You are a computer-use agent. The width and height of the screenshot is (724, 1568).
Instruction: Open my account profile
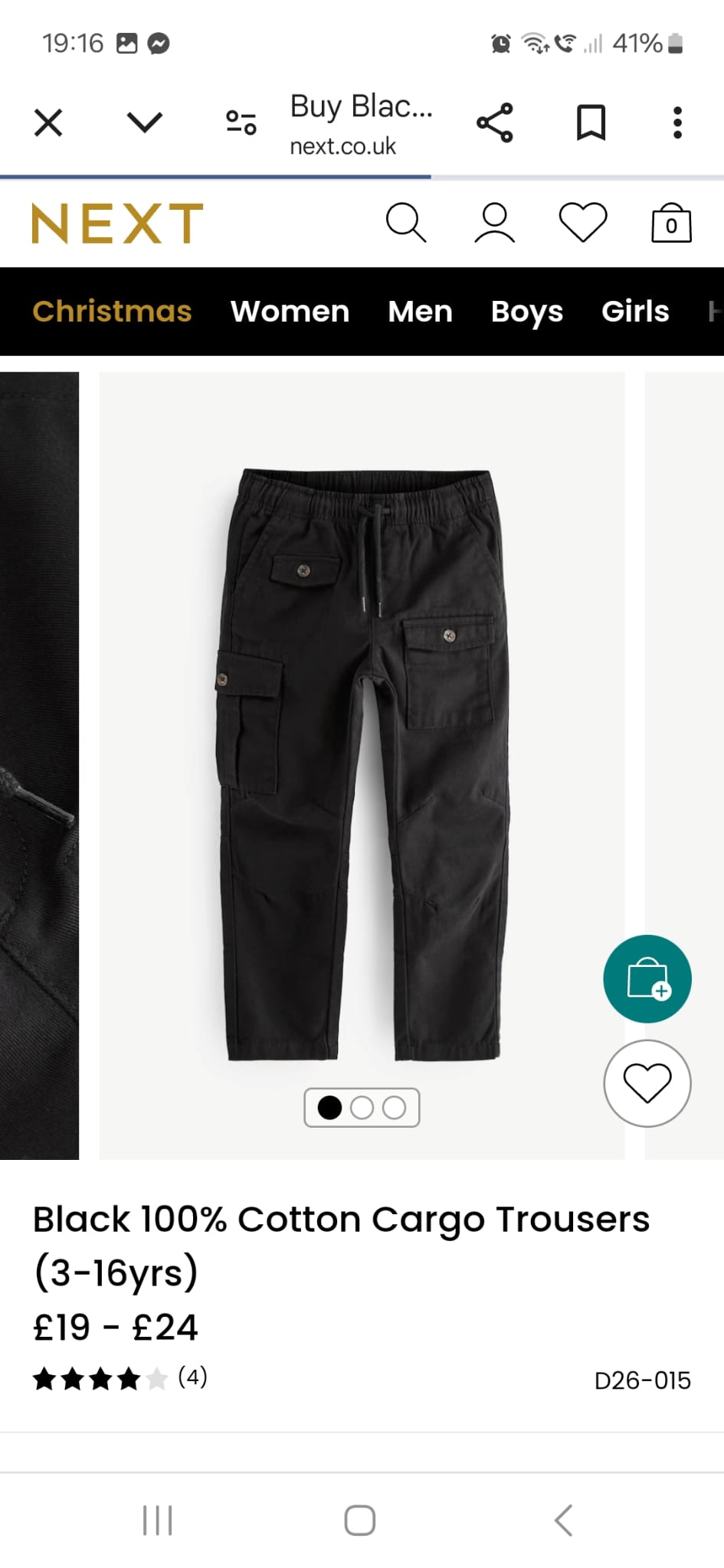[x=495, y=223]
